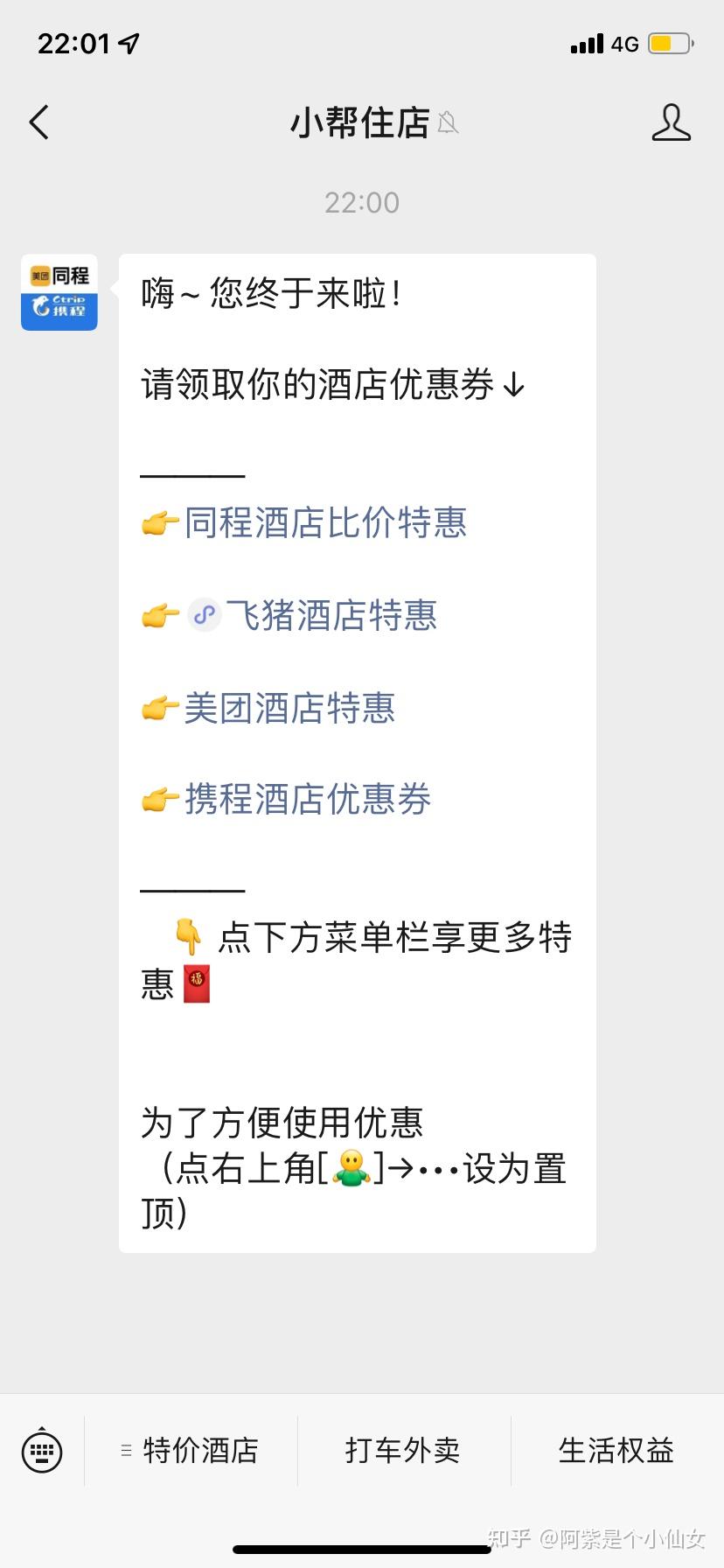Switch to keyboard input mode

click(42, 1450)
